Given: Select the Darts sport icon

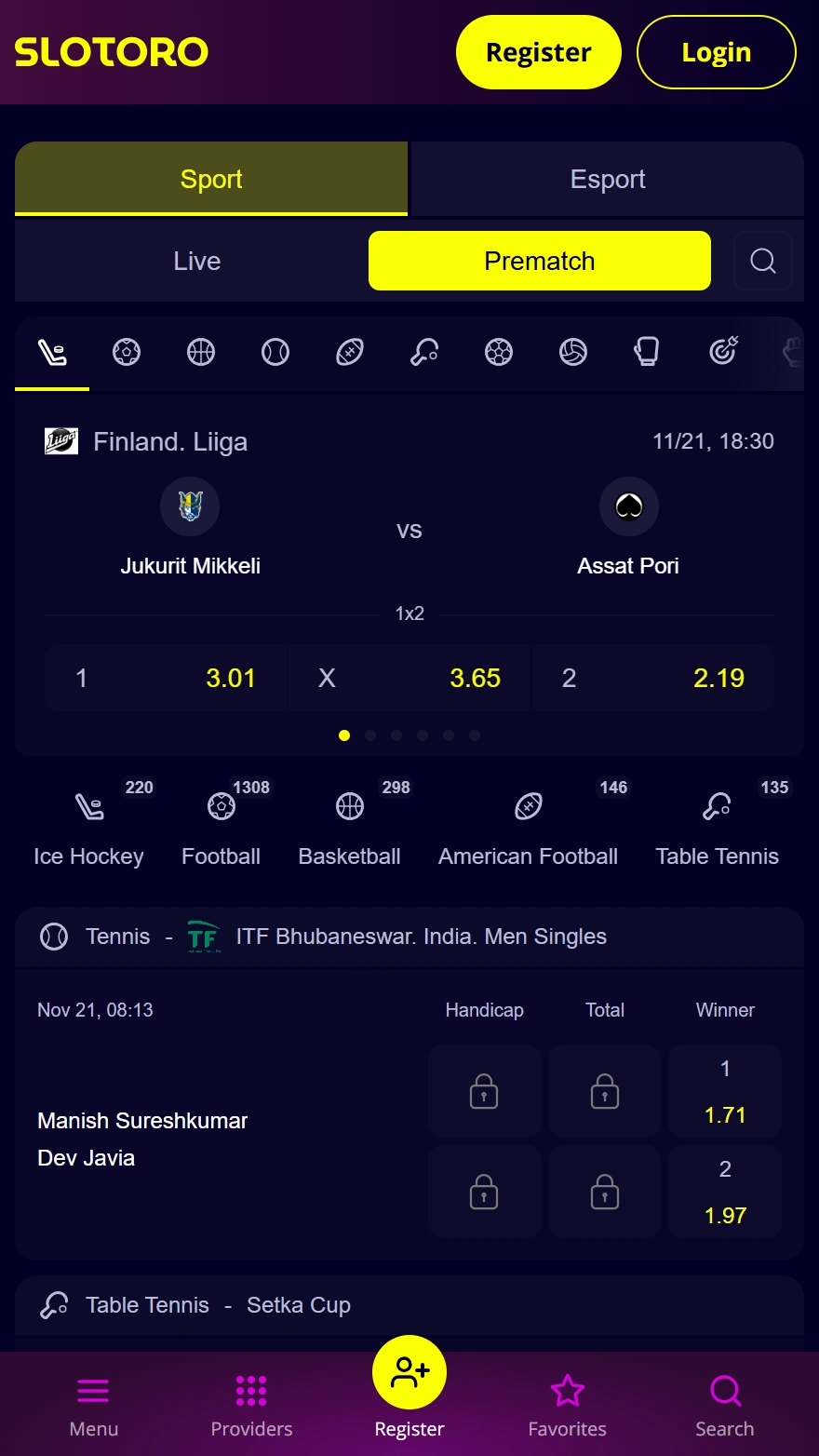Looking at the screenshot, I should (x=724, y=354).
